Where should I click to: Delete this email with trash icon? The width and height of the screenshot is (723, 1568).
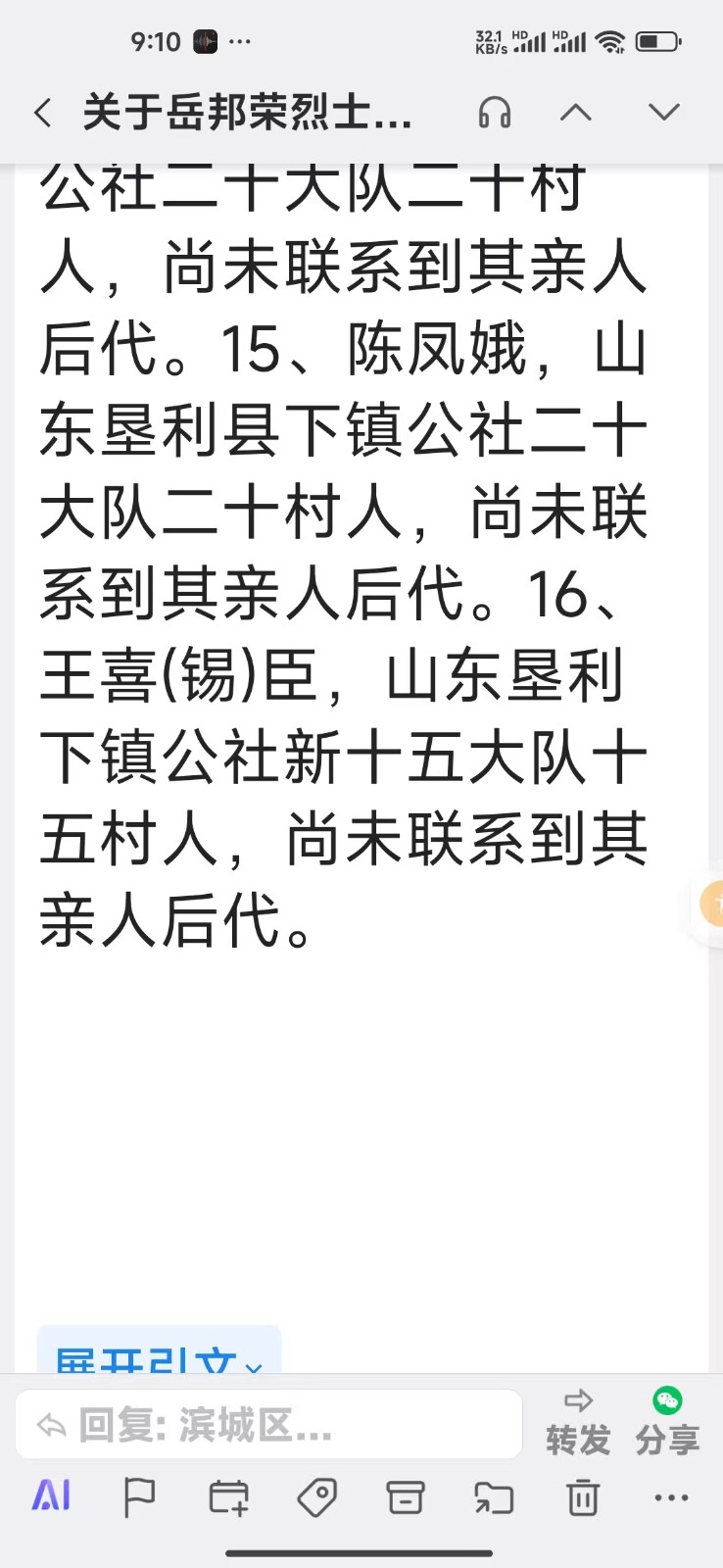(583, 1497)
